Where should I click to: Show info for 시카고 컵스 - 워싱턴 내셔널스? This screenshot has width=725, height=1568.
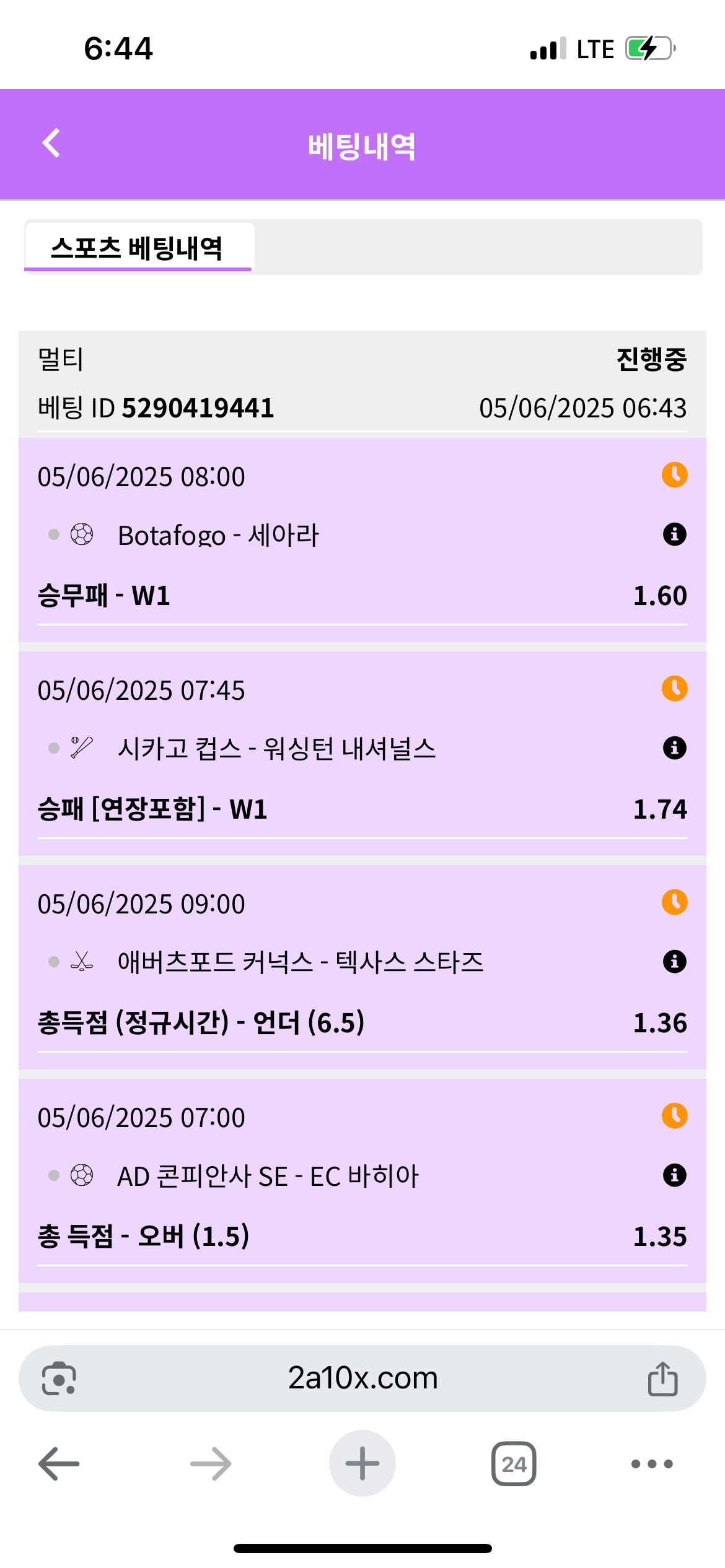point(674,747)
